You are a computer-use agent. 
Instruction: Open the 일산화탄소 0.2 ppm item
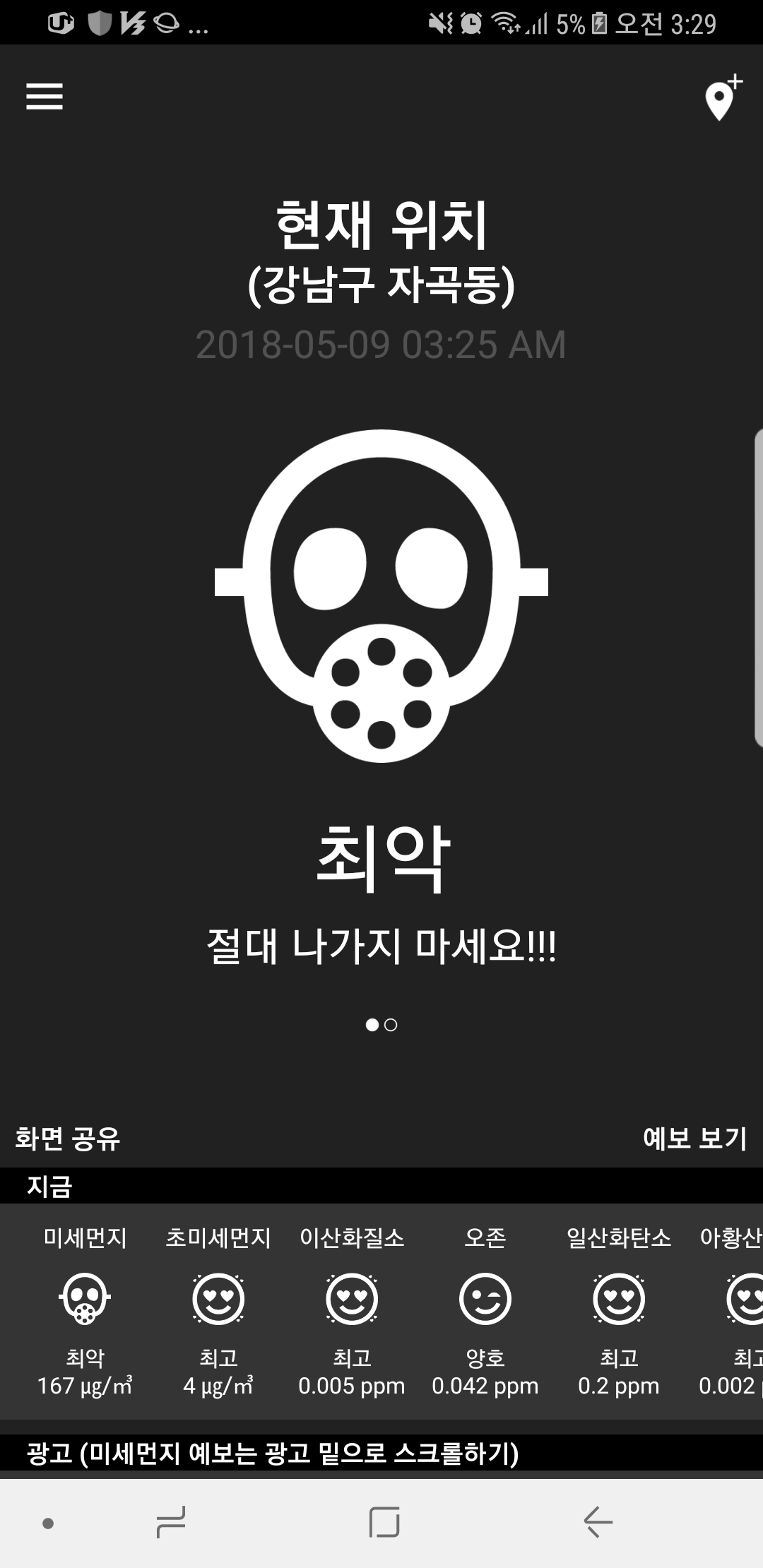click(x=619, y=1312)
